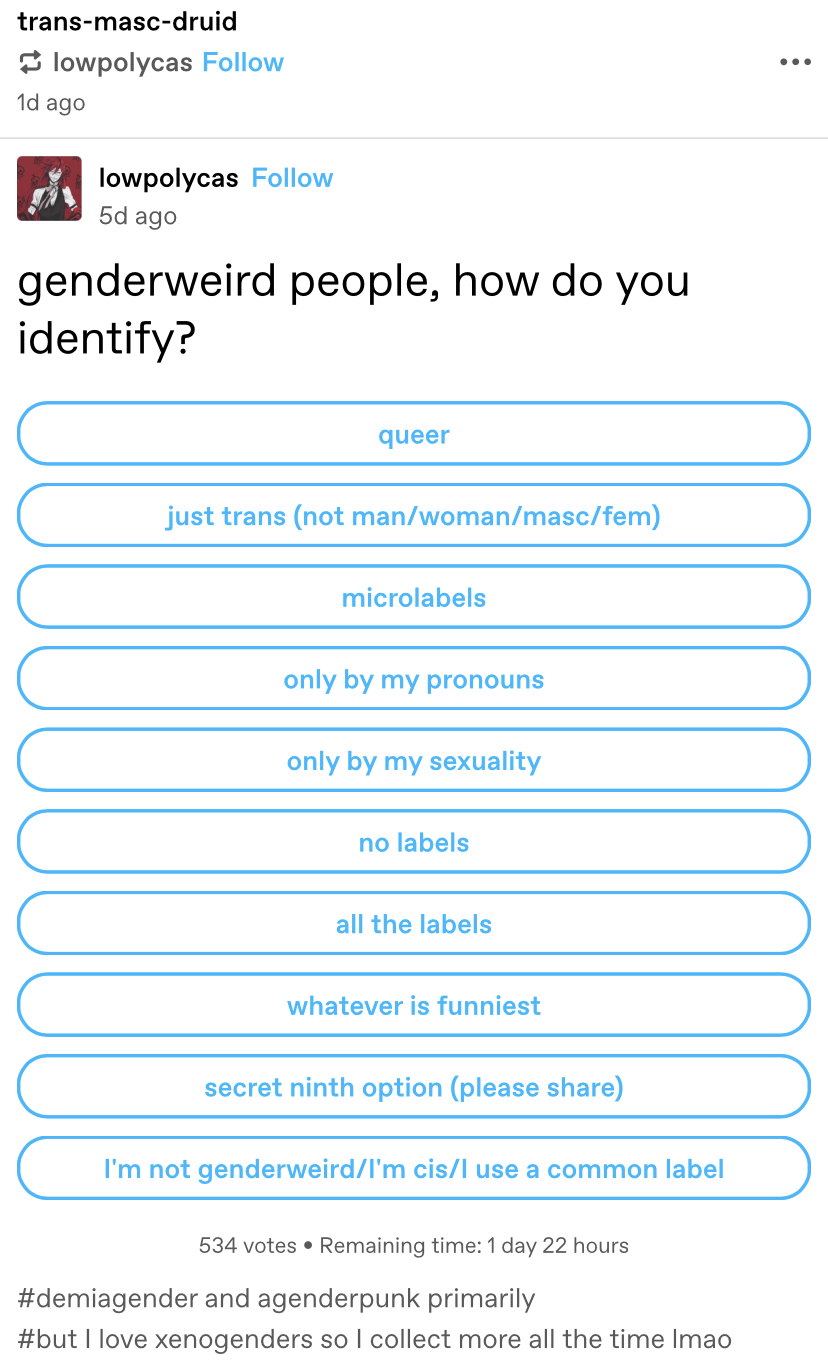This screenshot has height=1367, width=828.
Task: Open trans-masc-druid's blog
Action: pos(127,20)
